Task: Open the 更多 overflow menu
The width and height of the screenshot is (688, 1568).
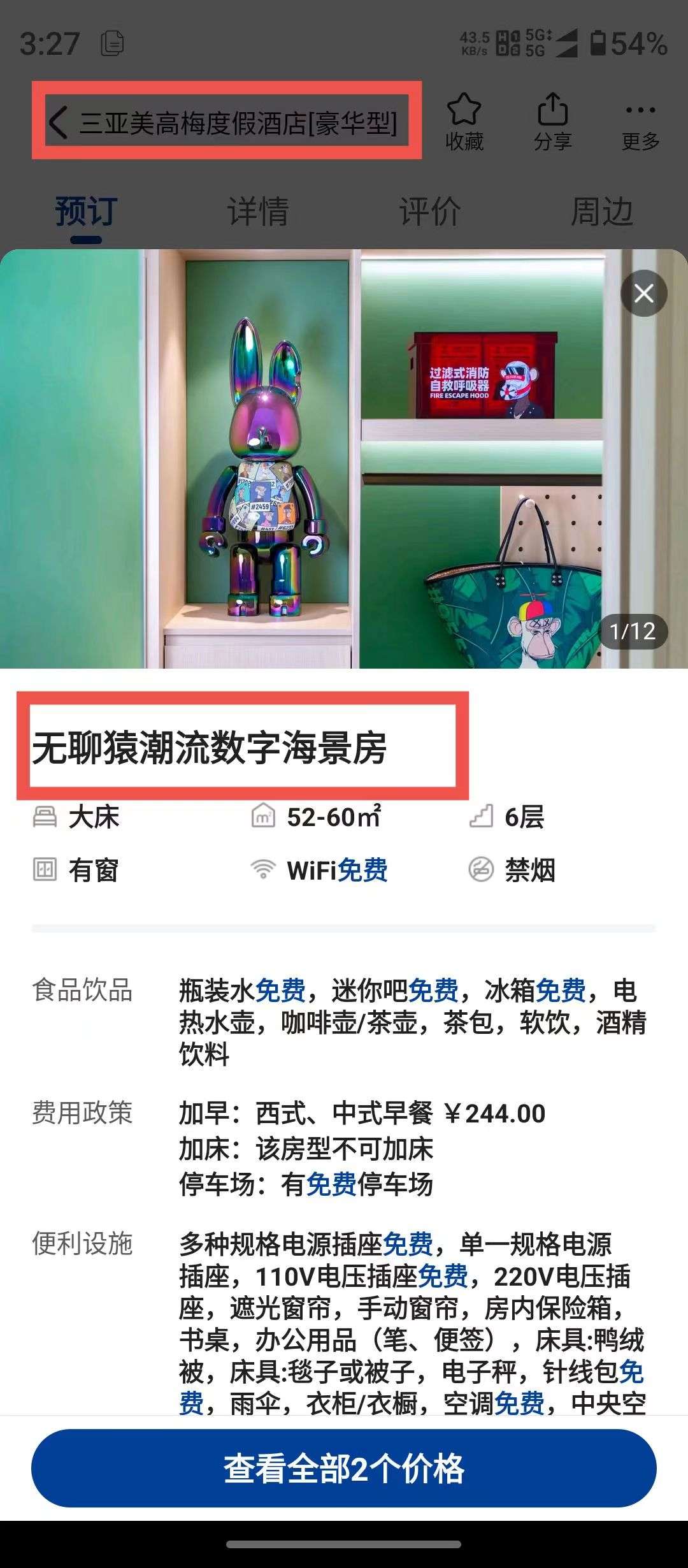Action: [640, 122]
